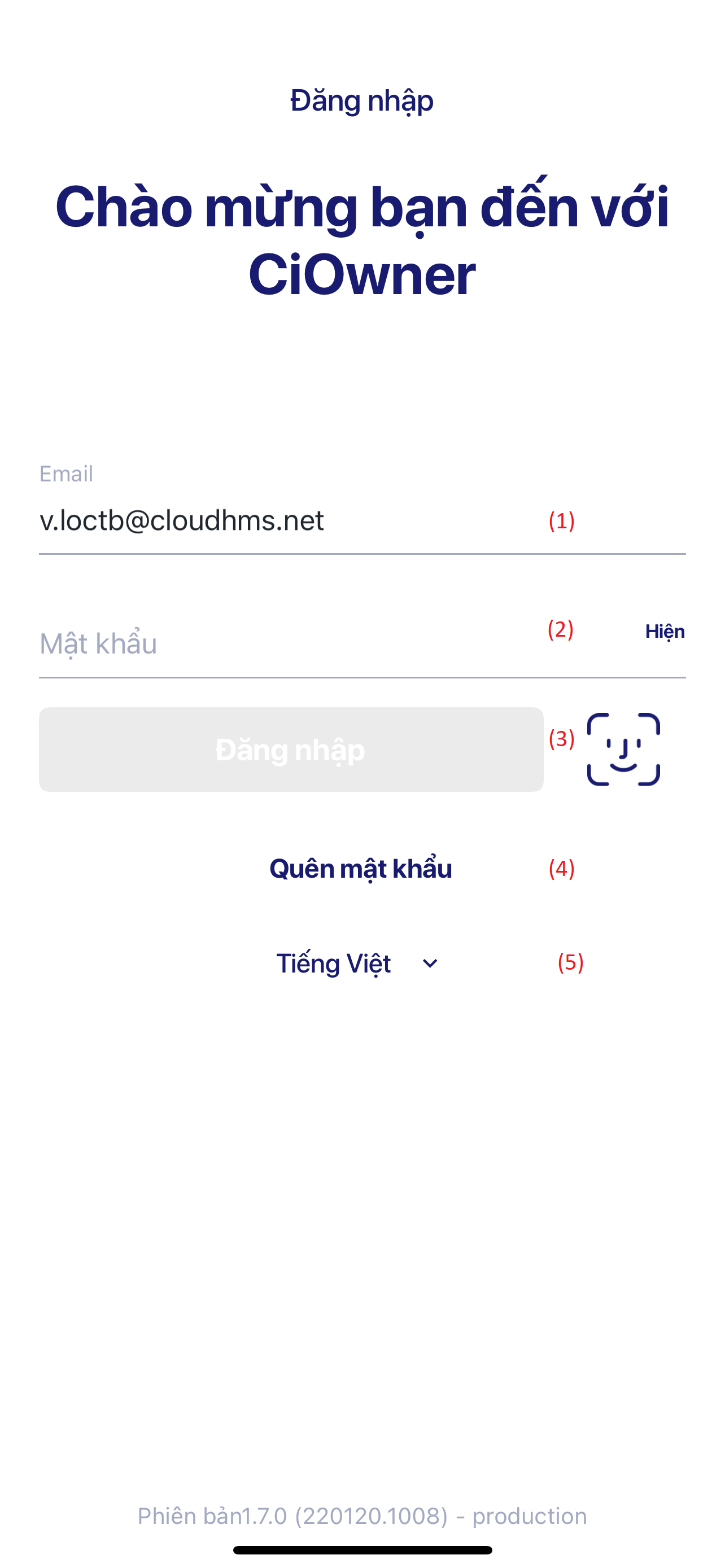
Task: Tap the Email input field
Action: click(x=274, y=520)
